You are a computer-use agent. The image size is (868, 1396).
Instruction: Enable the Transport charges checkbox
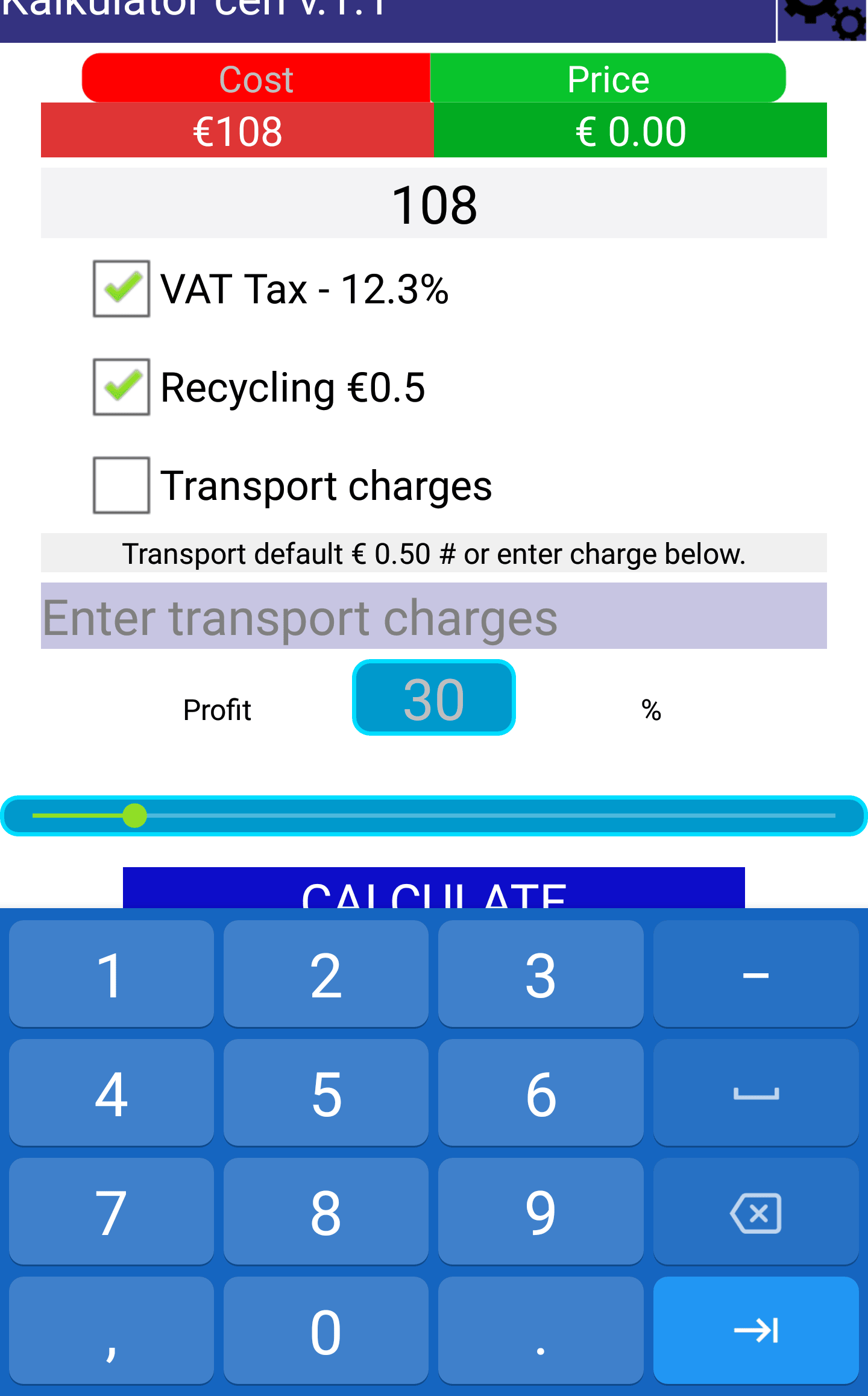(121, 485)
